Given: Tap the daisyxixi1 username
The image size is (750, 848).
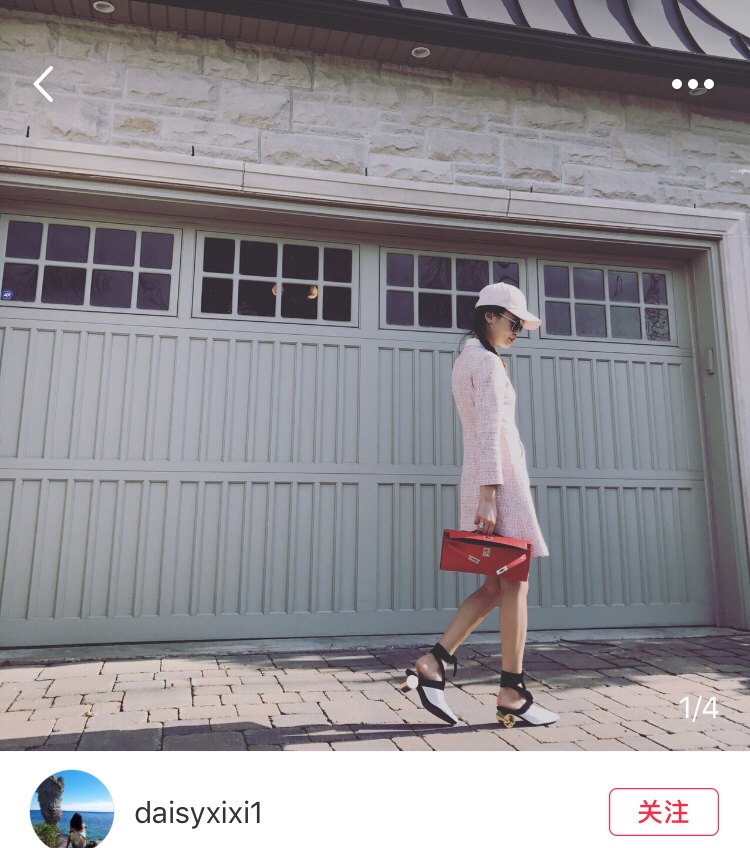Looking at the screenshot, I should click(x=198, y=812).
